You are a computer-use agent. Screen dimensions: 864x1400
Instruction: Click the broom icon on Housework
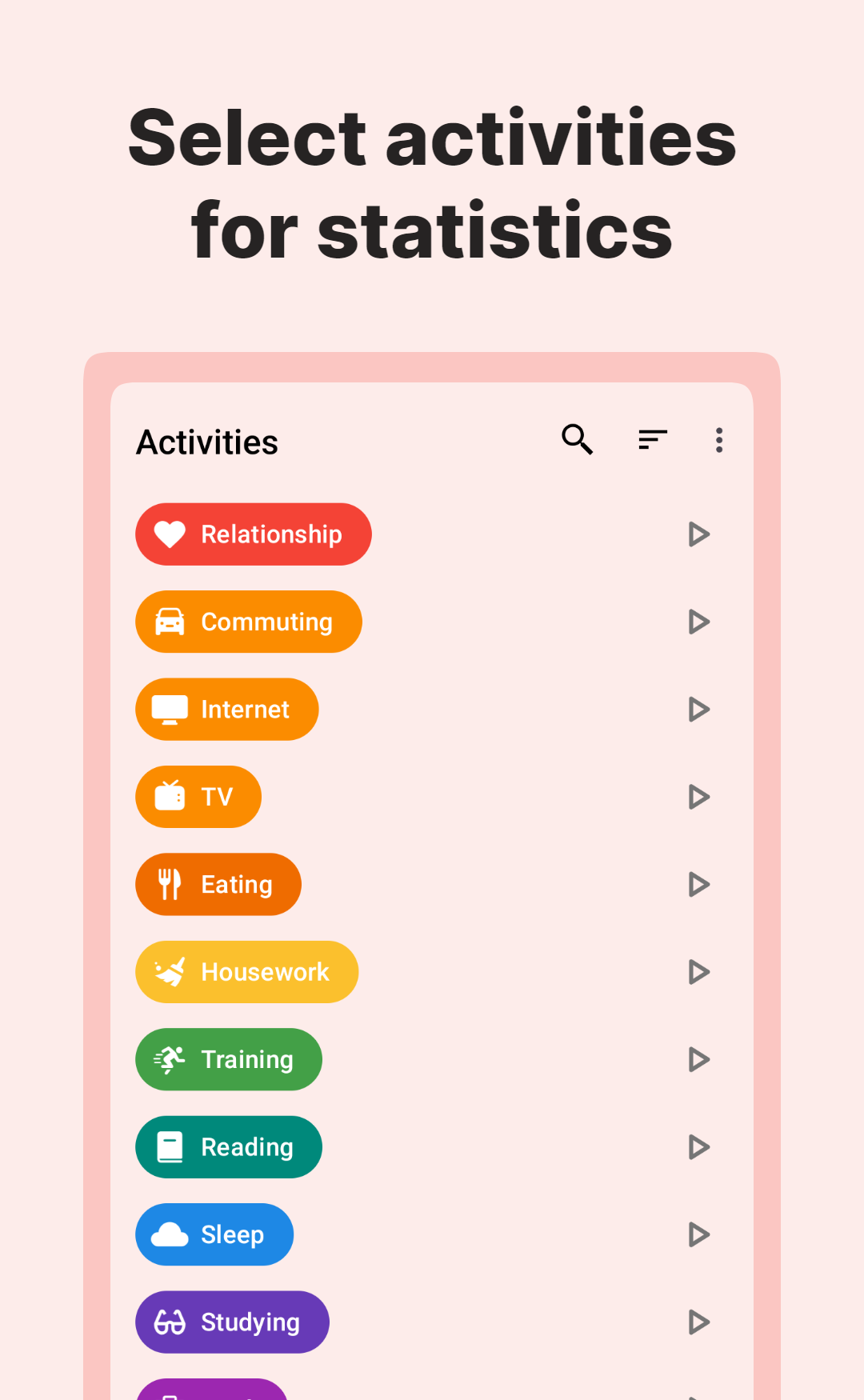point(170,971)
